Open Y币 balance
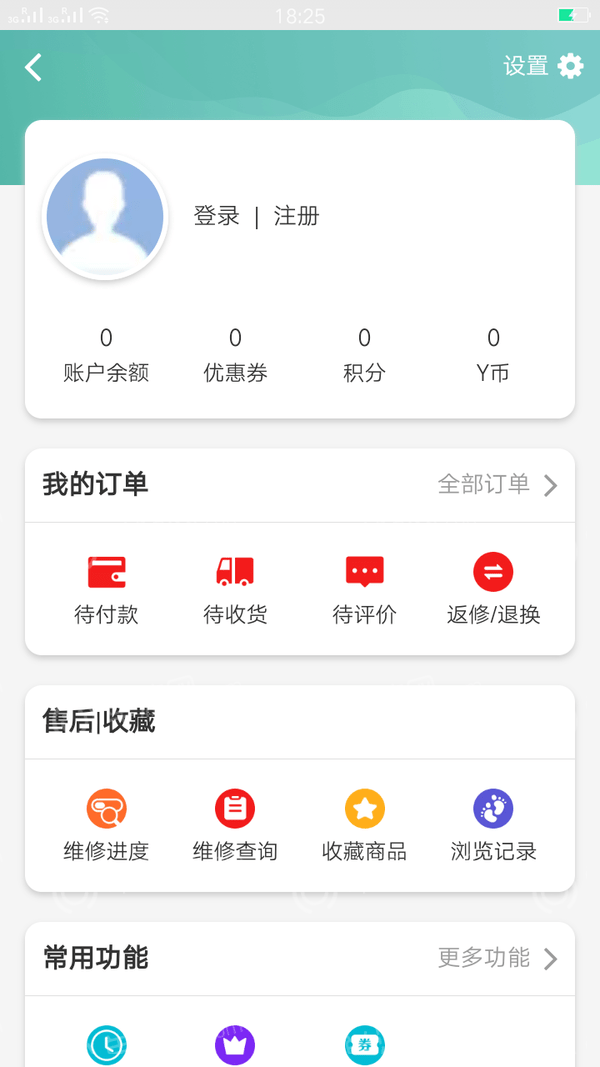600x1067 pixels. pyautogui.click(x=493, y=356)
